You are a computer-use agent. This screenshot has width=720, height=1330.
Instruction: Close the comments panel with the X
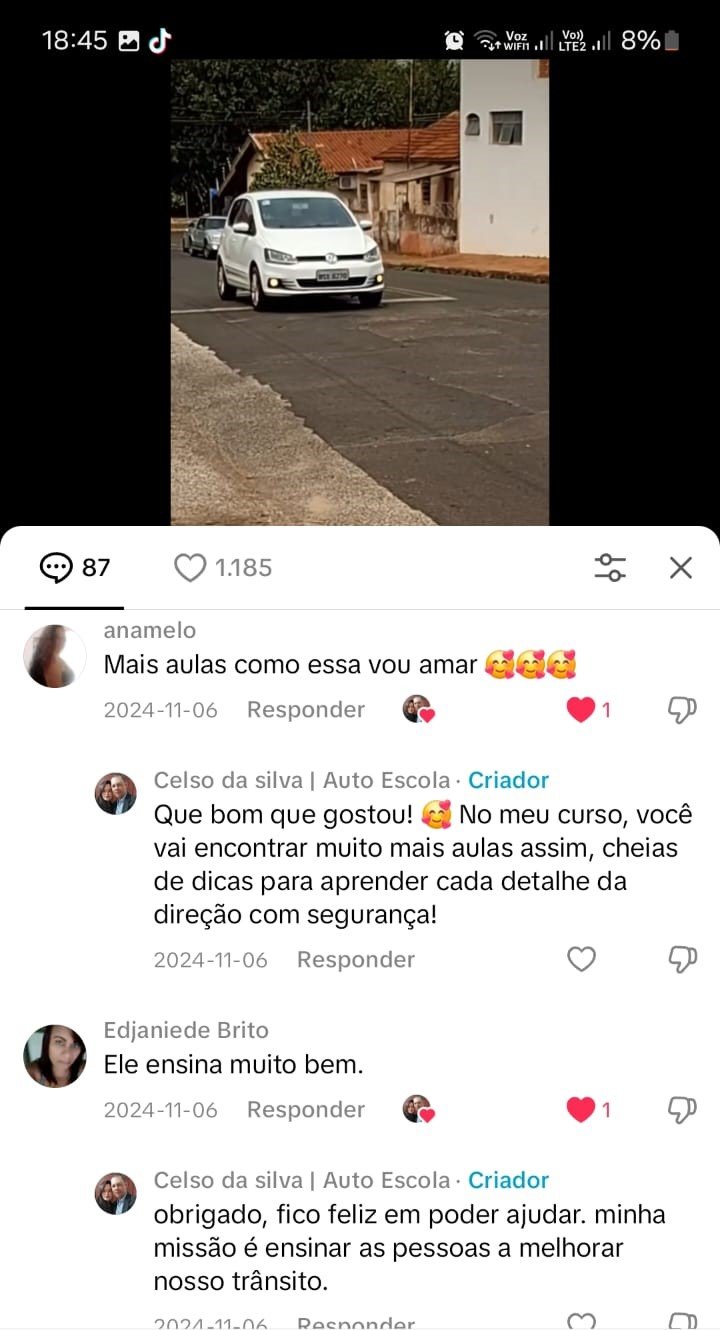point(681,567)
